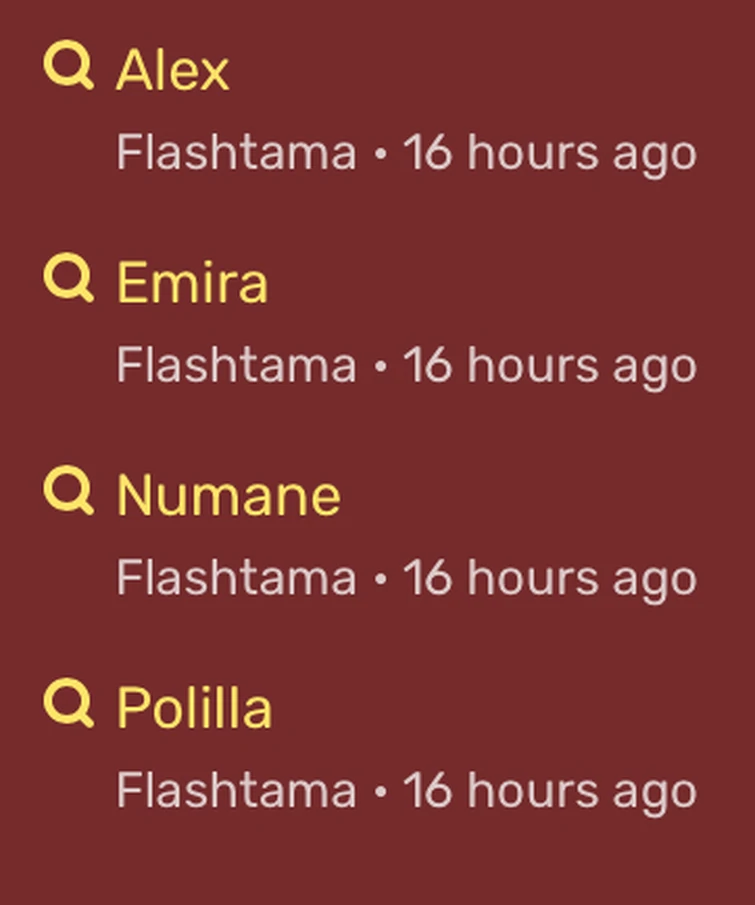Tap the Numane search row
Viewport: 755px width, 905px height.
[228, 497]
